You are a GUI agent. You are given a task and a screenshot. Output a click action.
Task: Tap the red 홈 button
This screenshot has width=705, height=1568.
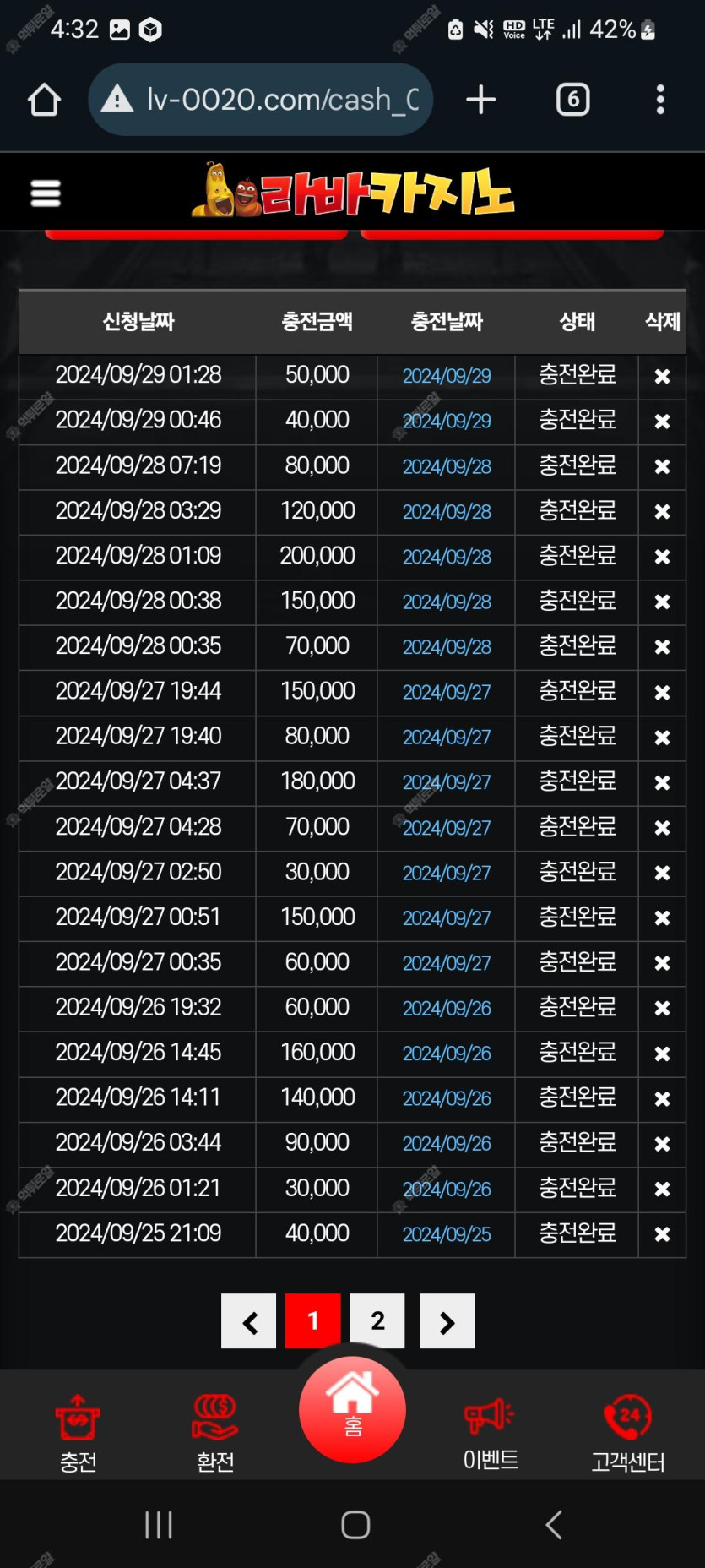click(352, 1409)
